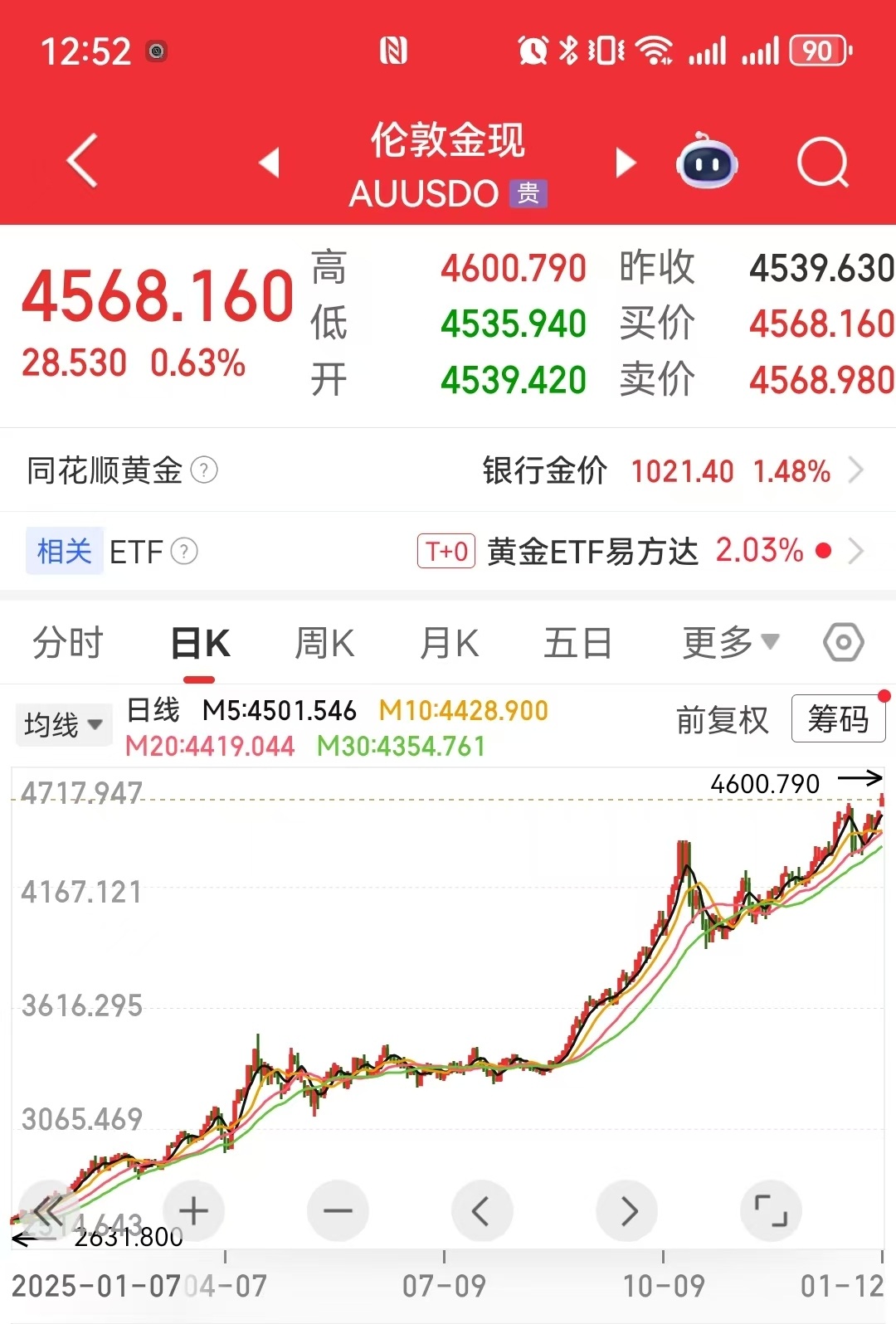
Task: Switch to the 周K weekly chart tab
Action: (x=323, y=642)
